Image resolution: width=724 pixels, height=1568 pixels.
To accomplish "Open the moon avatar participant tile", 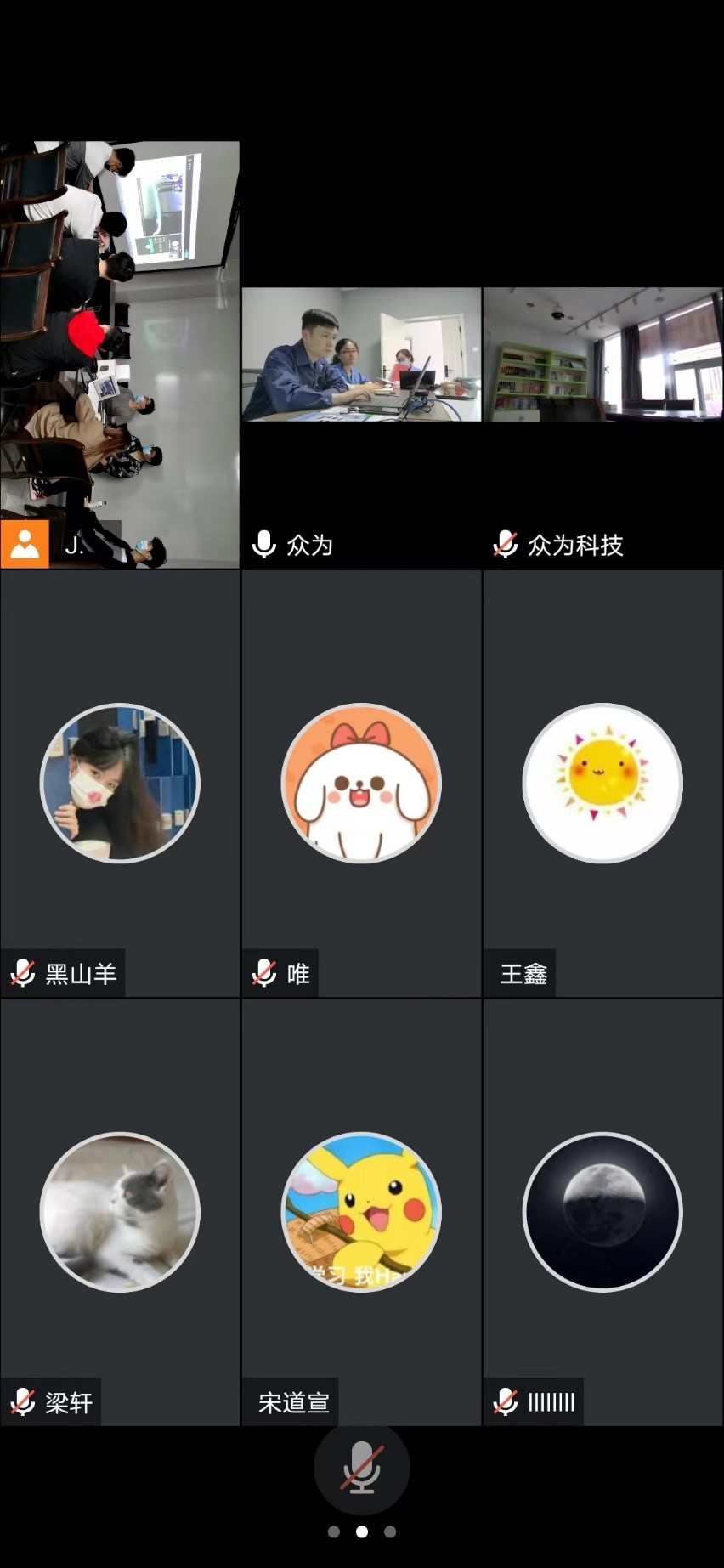I will pyautogui.click(x=602, y=1212).
